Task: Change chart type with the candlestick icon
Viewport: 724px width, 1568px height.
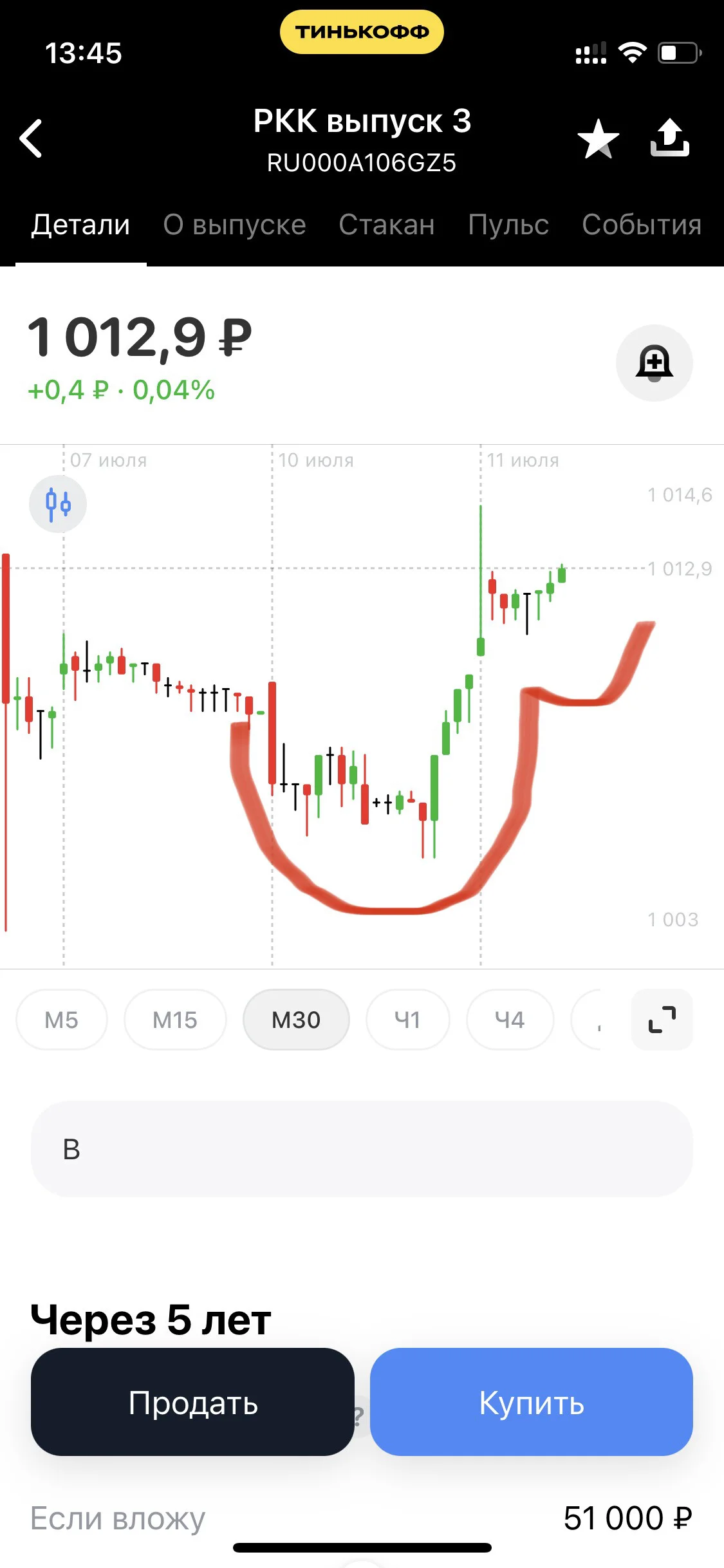Action: (58, 503)
